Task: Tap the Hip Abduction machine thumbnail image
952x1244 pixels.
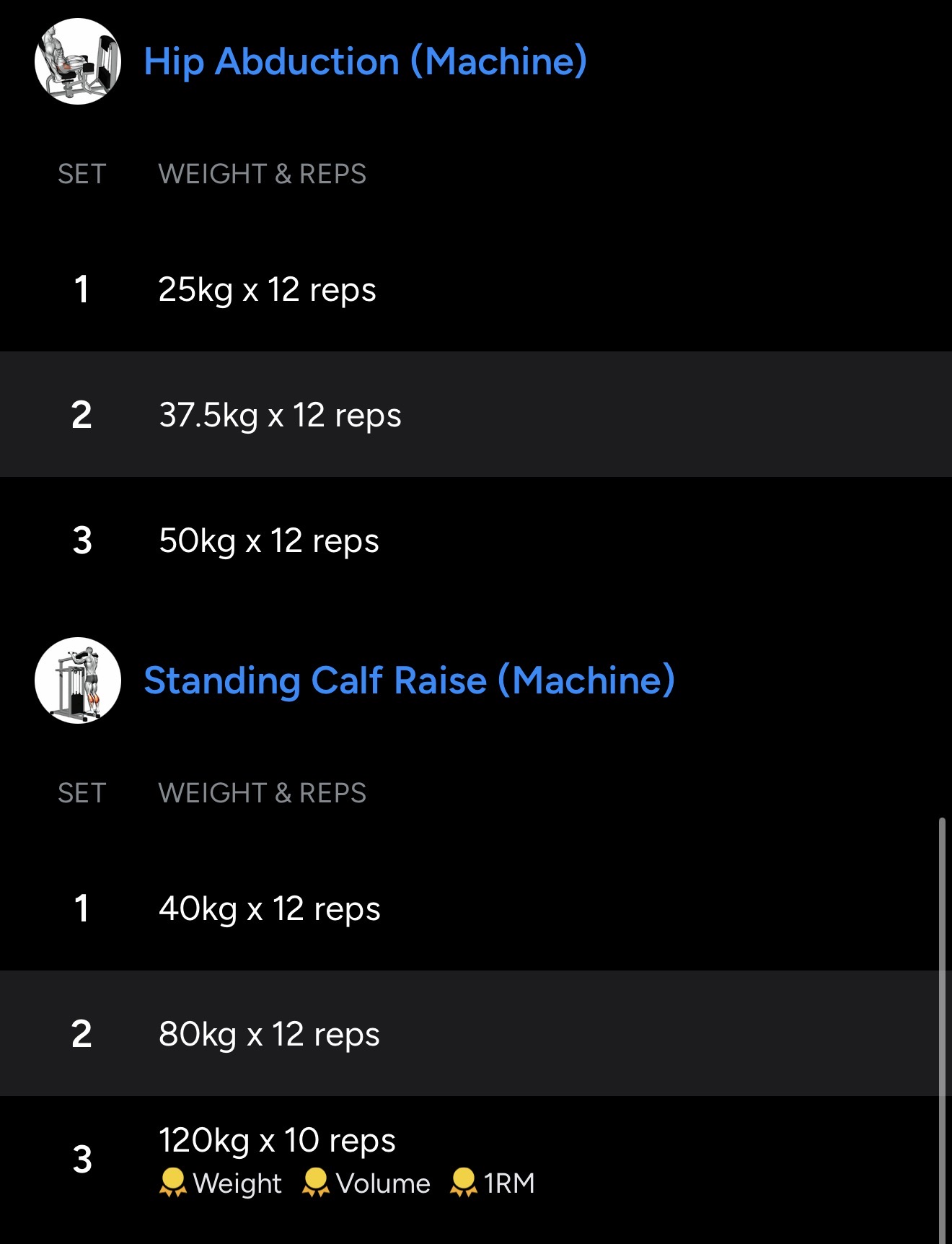Action: pos(78,61)
